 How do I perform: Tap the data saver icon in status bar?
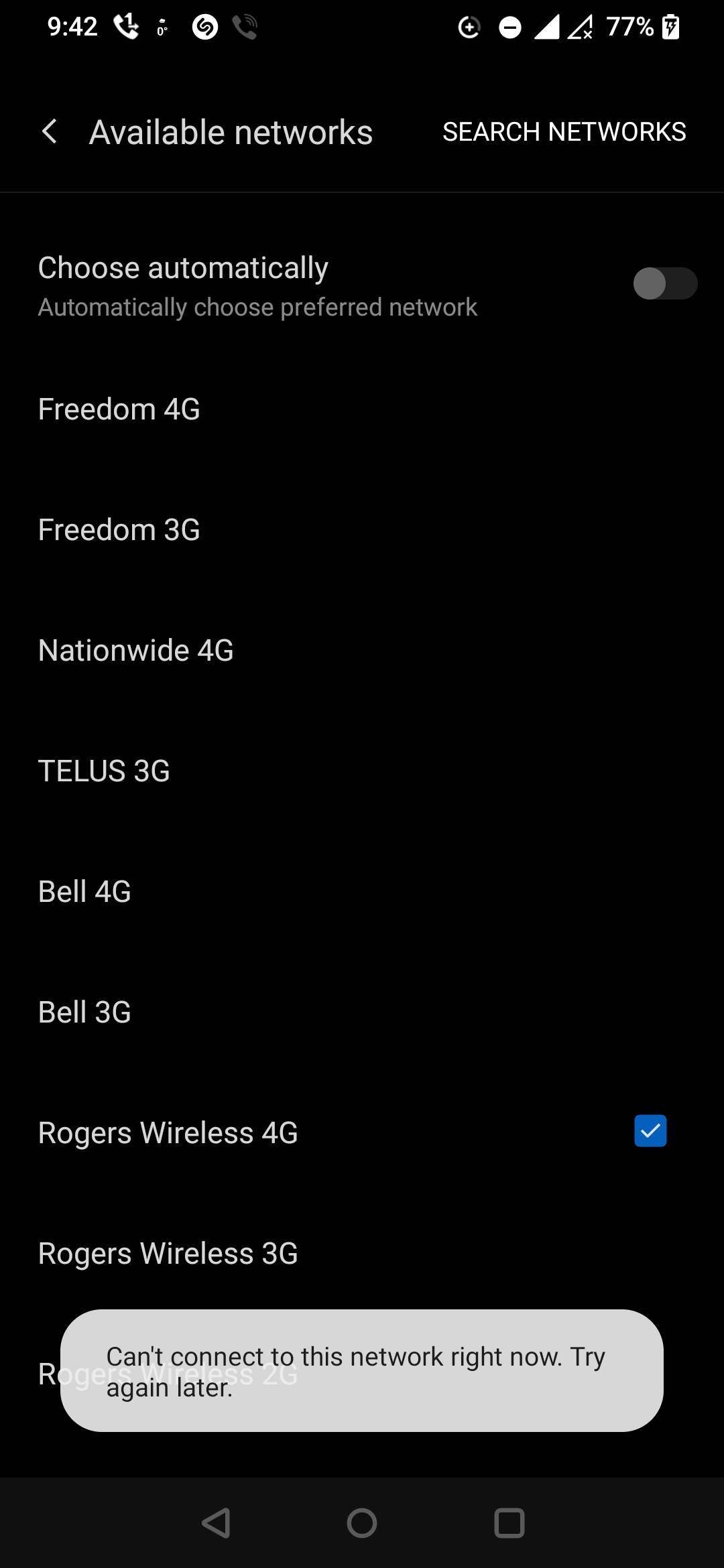tap(469, 27)
